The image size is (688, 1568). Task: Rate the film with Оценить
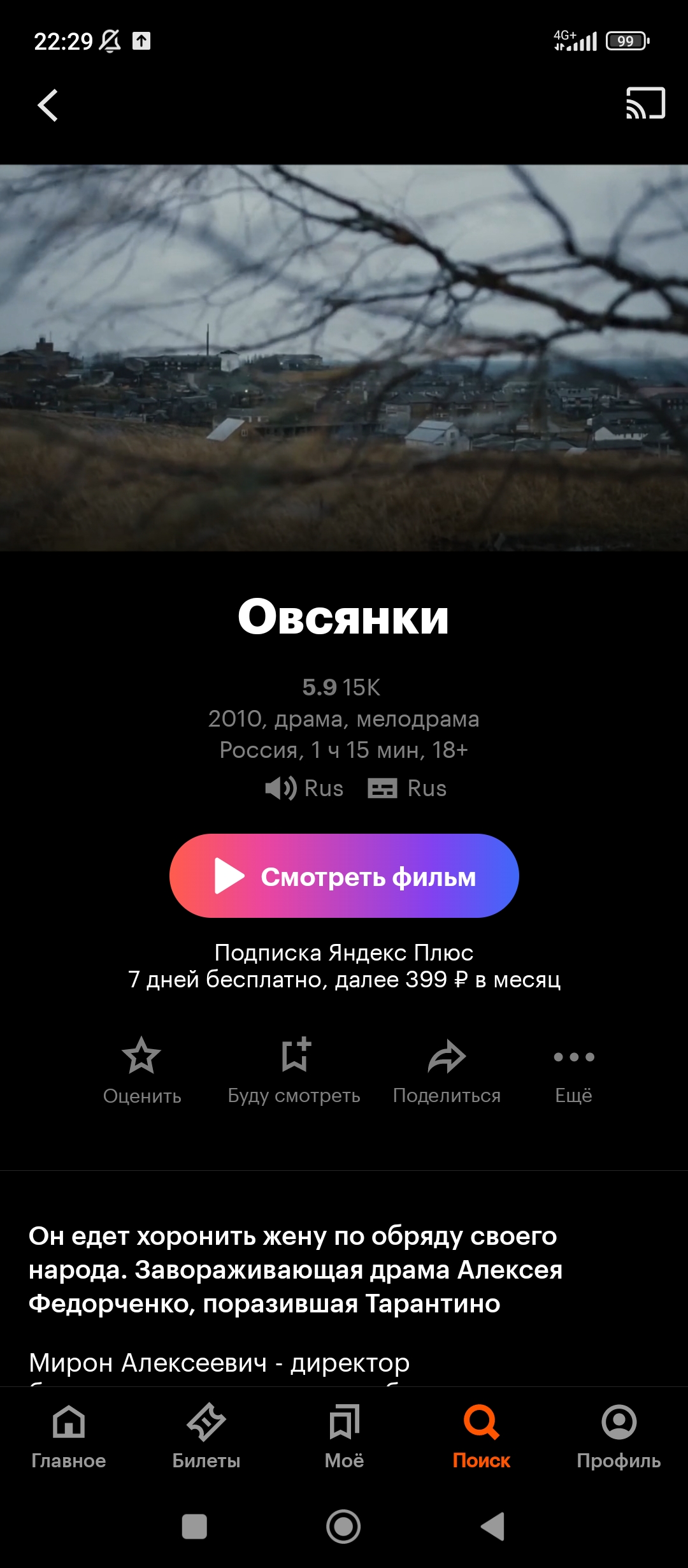(x=142, y=1071)
